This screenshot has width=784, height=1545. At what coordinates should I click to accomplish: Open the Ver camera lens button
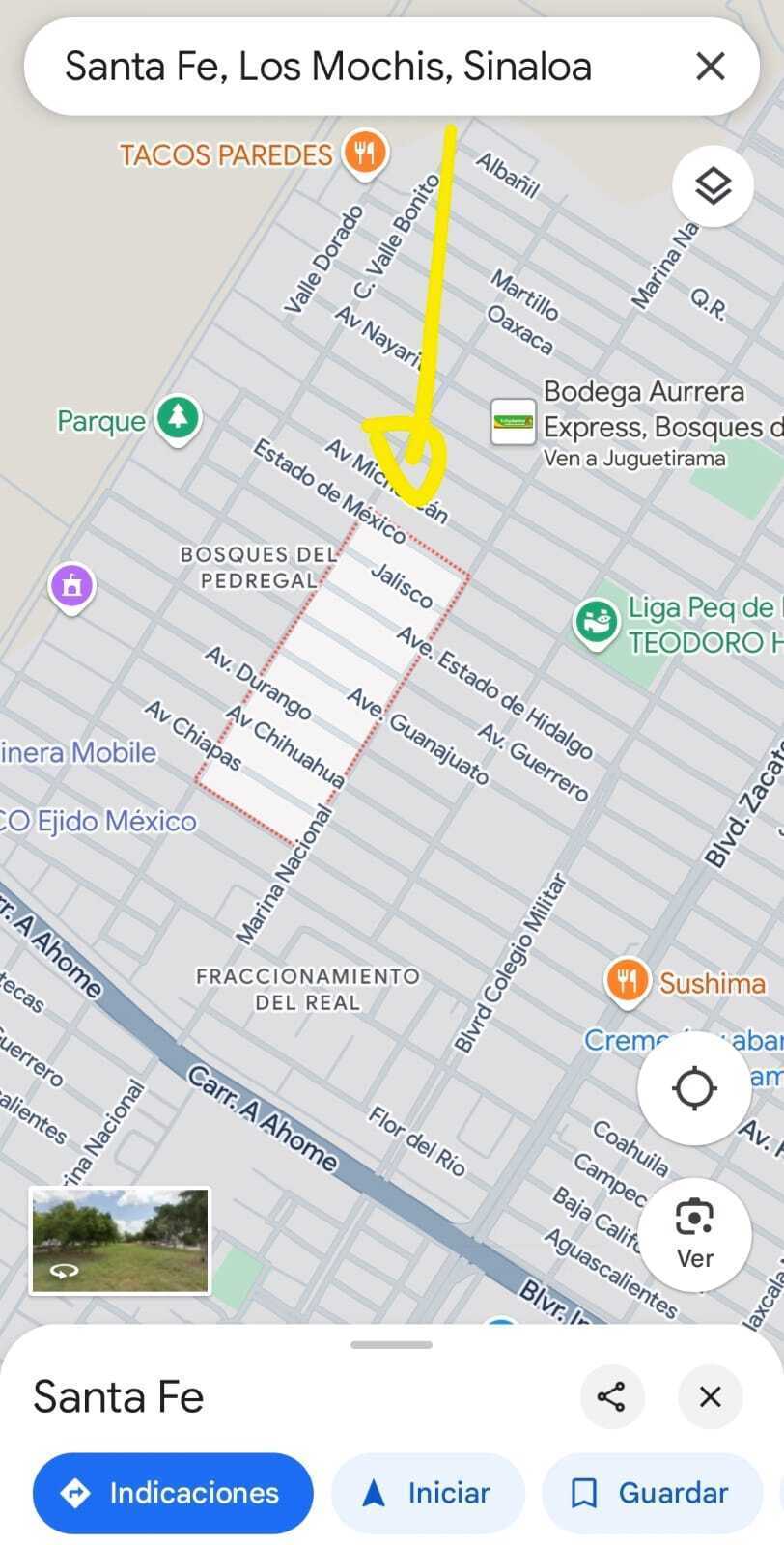[x=694, y=1233]
